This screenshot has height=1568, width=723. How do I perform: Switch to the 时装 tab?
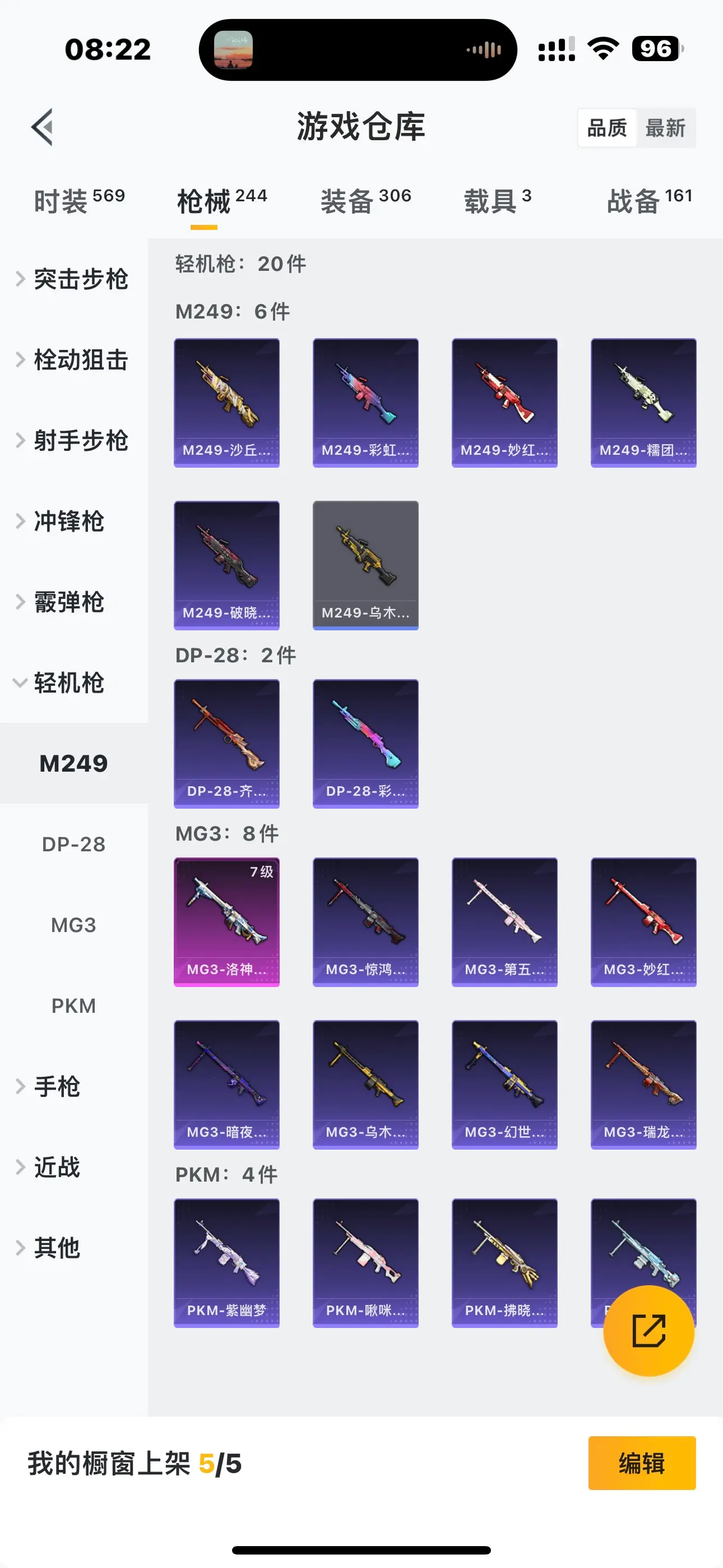click(79, 201)
